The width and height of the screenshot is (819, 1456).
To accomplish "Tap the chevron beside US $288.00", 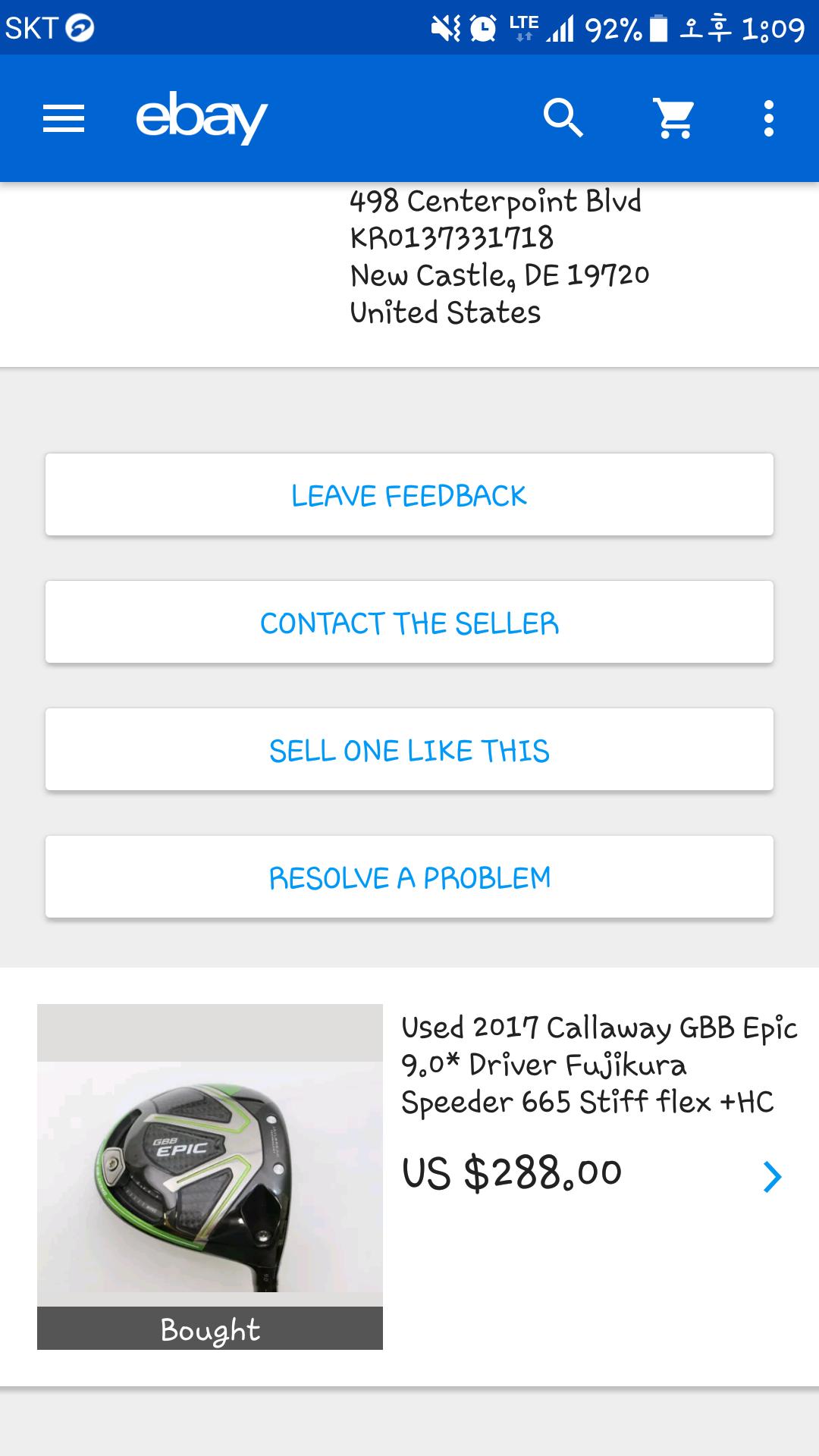I will click(772, 1177).
